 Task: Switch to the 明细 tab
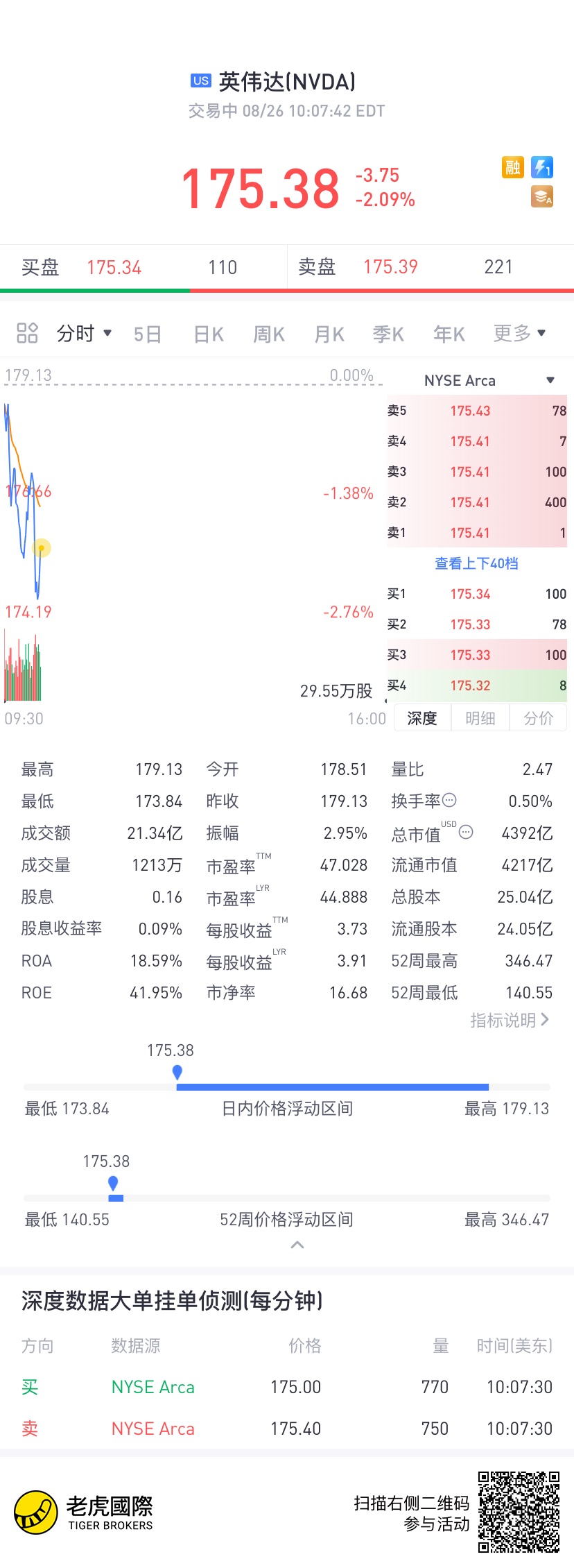[x=480, y=718]
